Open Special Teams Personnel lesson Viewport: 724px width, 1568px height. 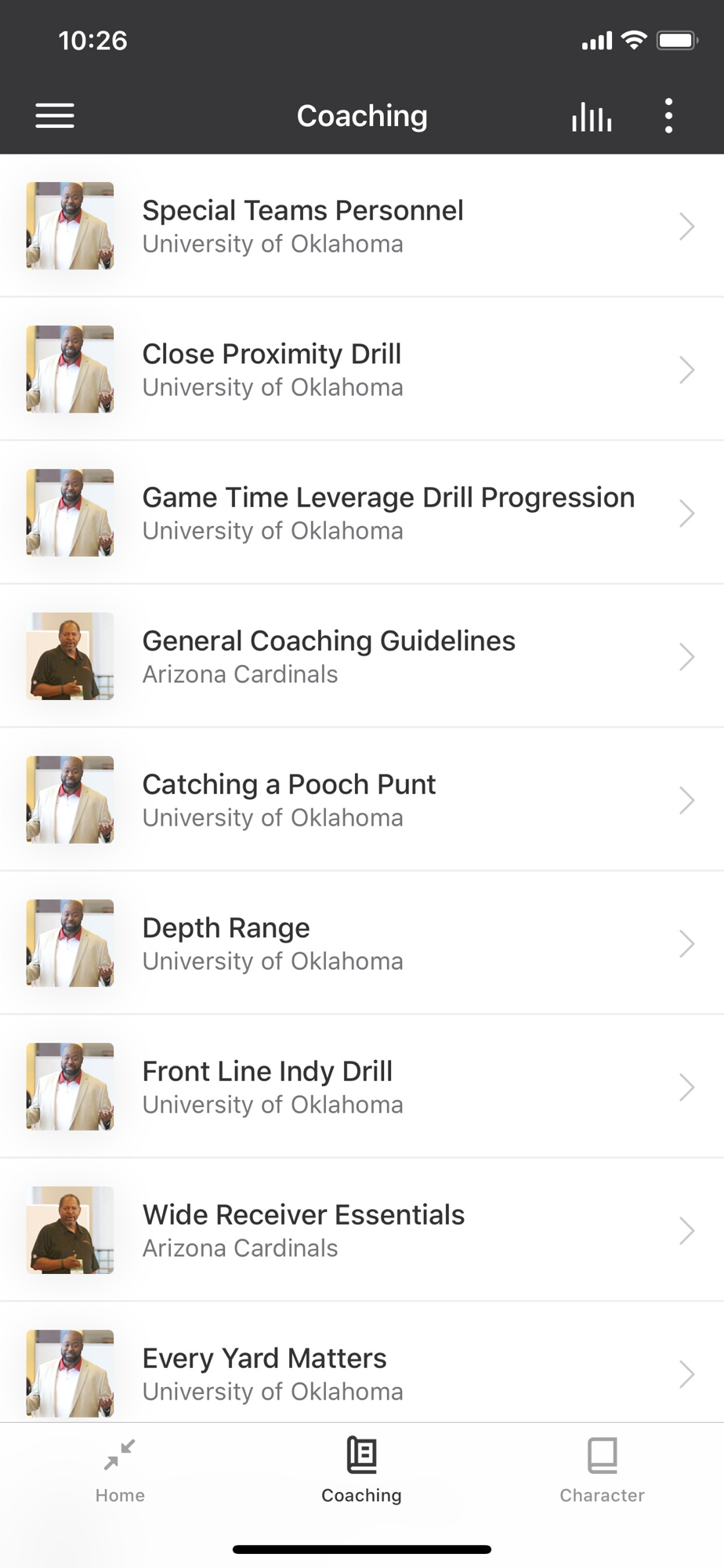click(x=362, y=226)
